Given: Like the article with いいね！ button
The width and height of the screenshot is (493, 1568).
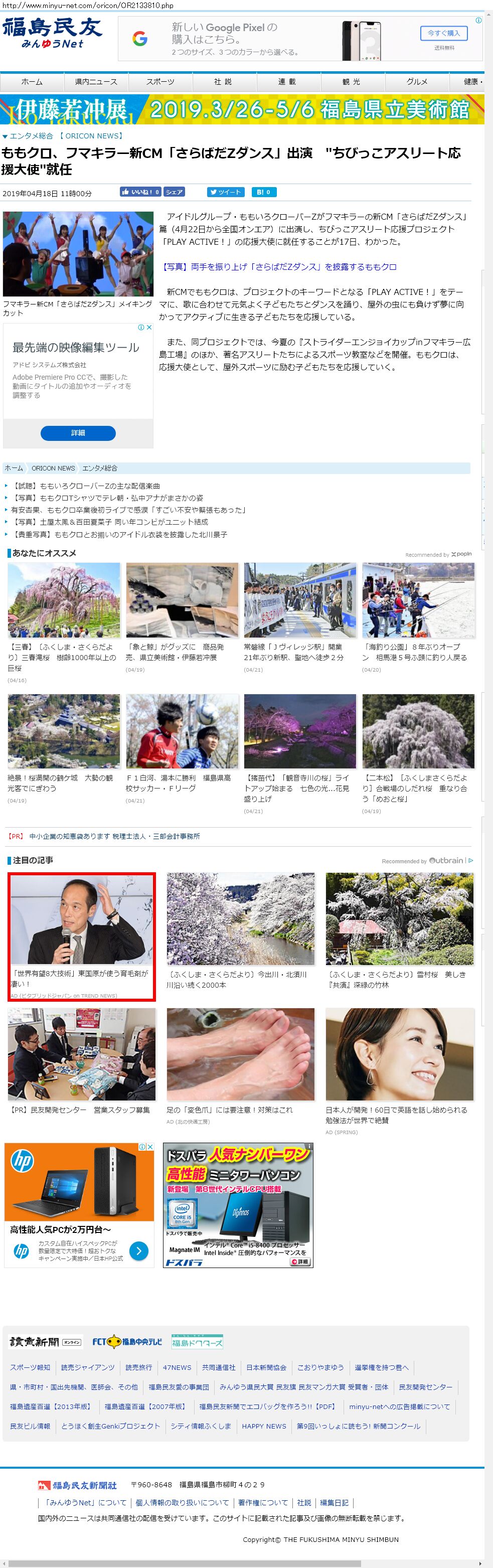Looking at the screenshot, I should pyautogui.click(x=140, y=192).
